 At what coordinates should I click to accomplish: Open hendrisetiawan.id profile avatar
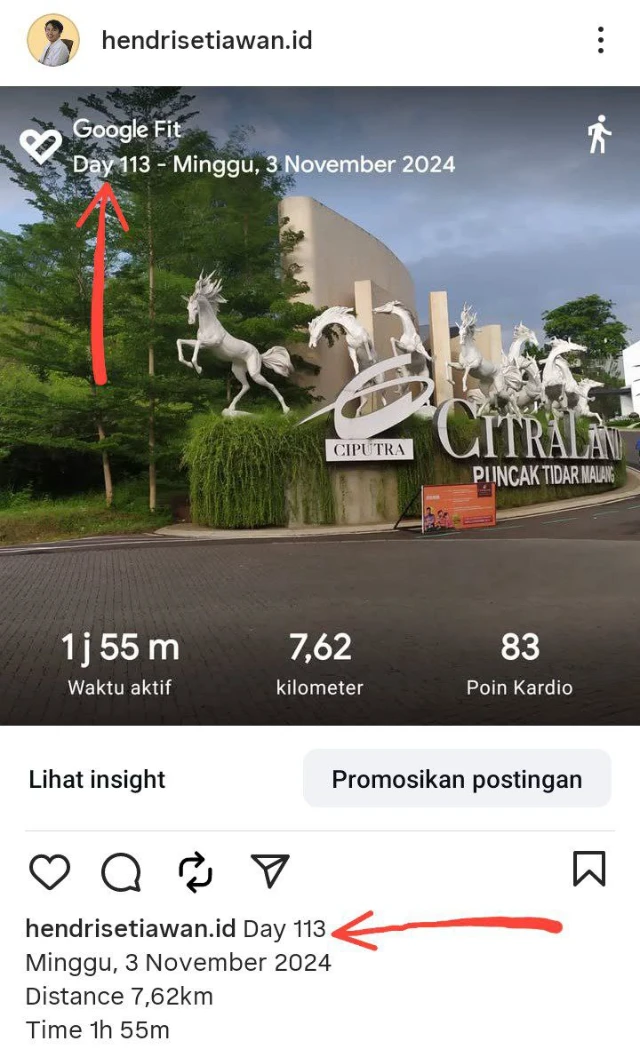[x=53, y=40]
